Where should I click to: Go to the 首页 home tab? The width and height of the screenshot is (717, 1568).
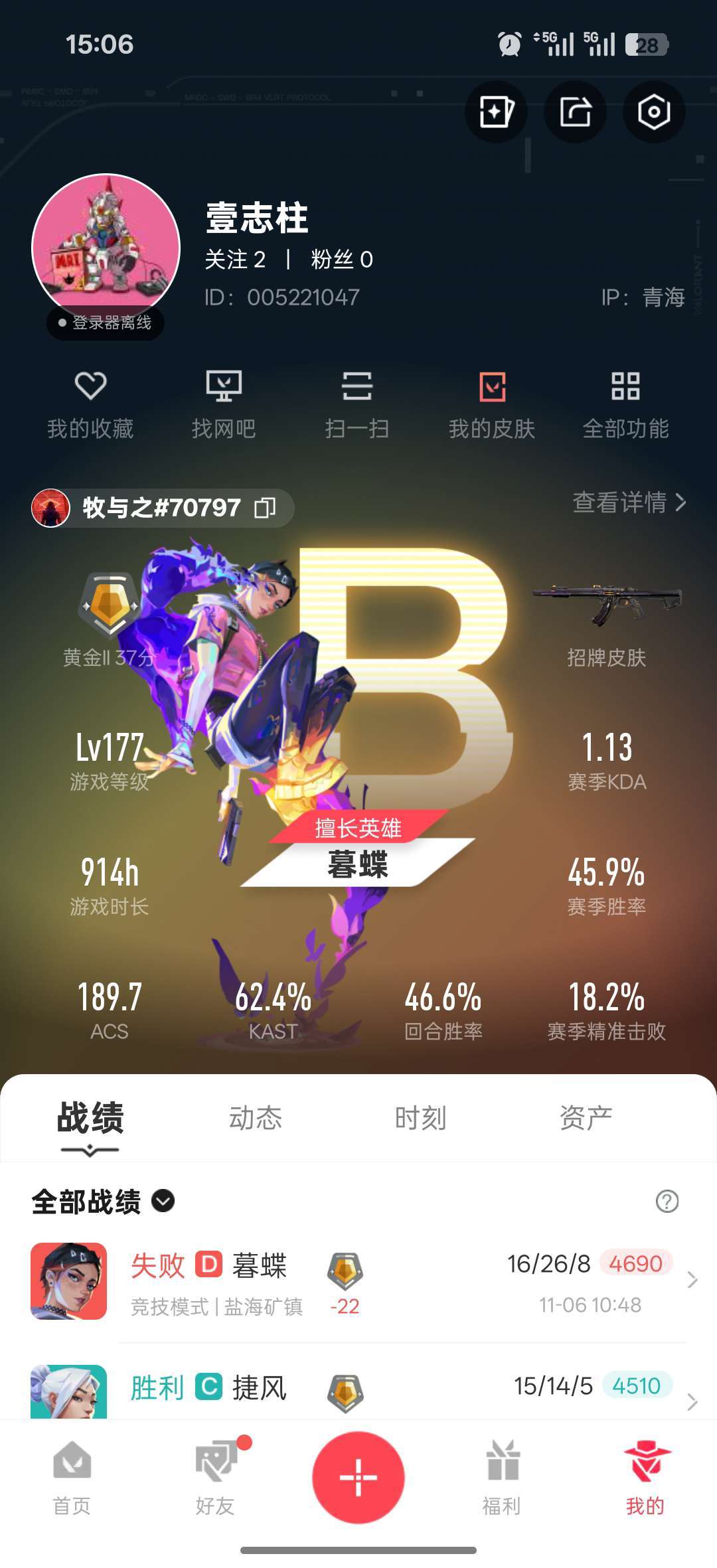[x=72, y=1478]
